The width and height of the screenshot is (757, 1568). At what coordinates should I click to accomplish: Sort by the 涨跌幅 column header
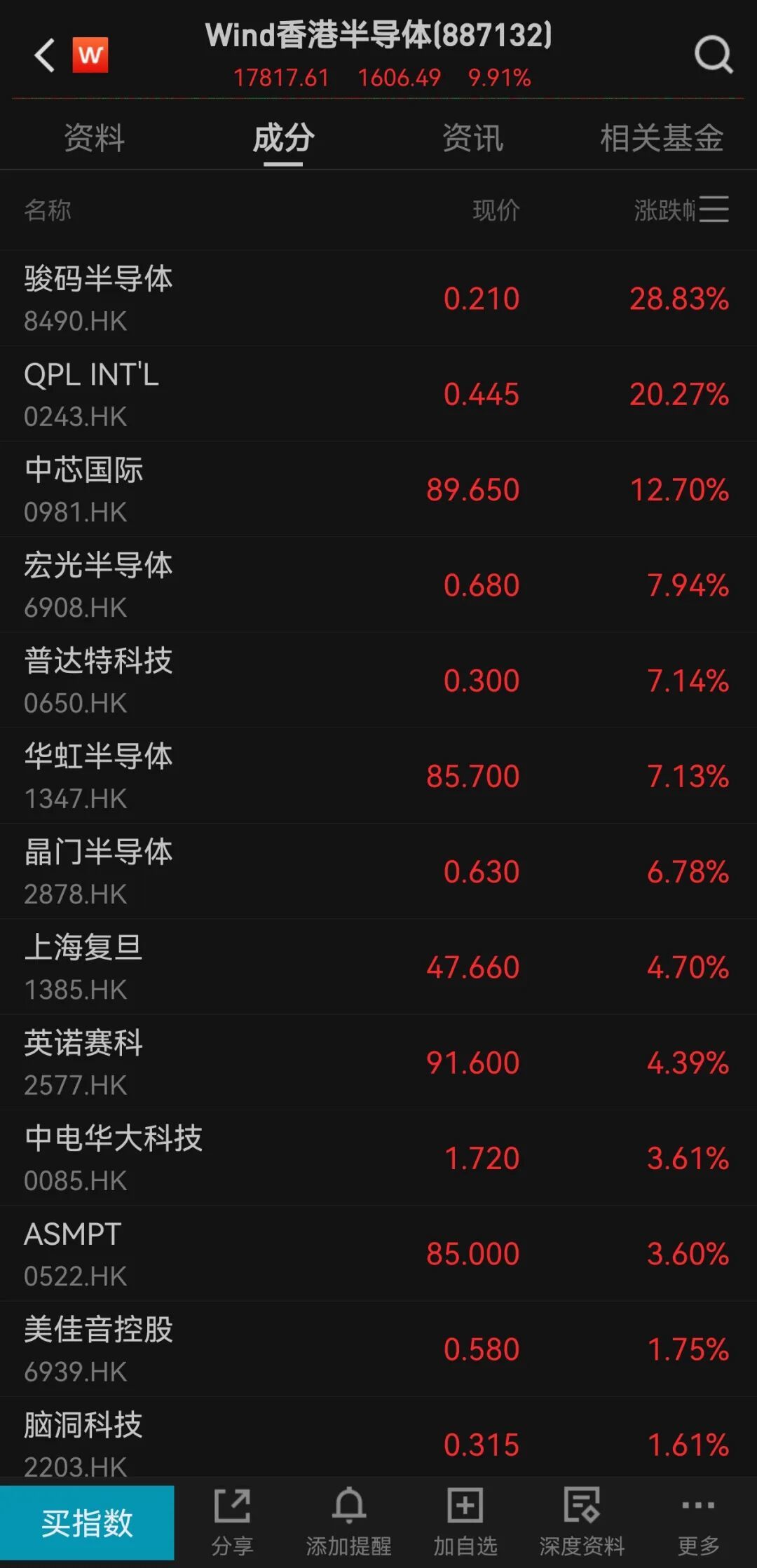664,210
